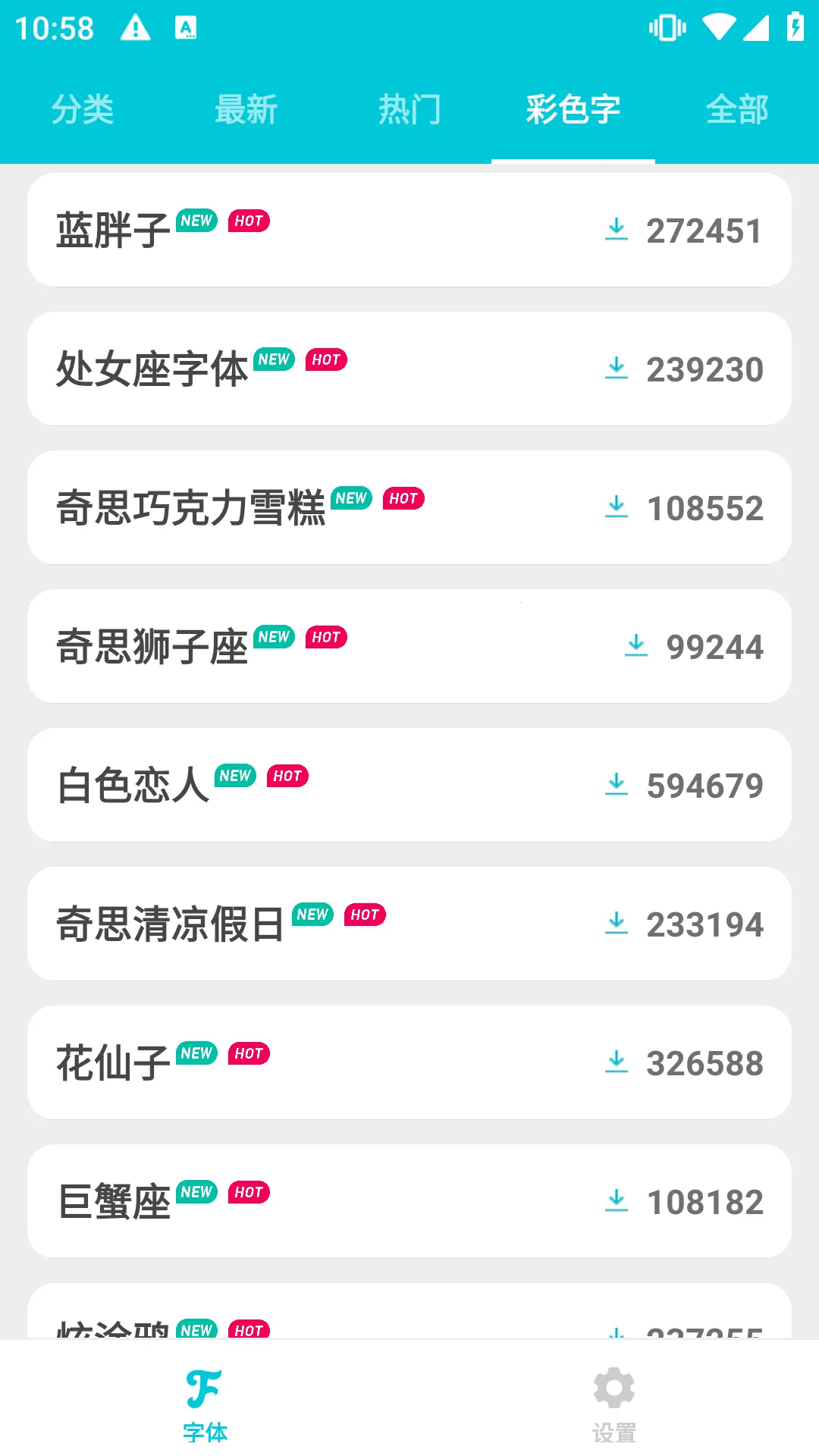Select the 彩色字 tab

pos(573,110)
